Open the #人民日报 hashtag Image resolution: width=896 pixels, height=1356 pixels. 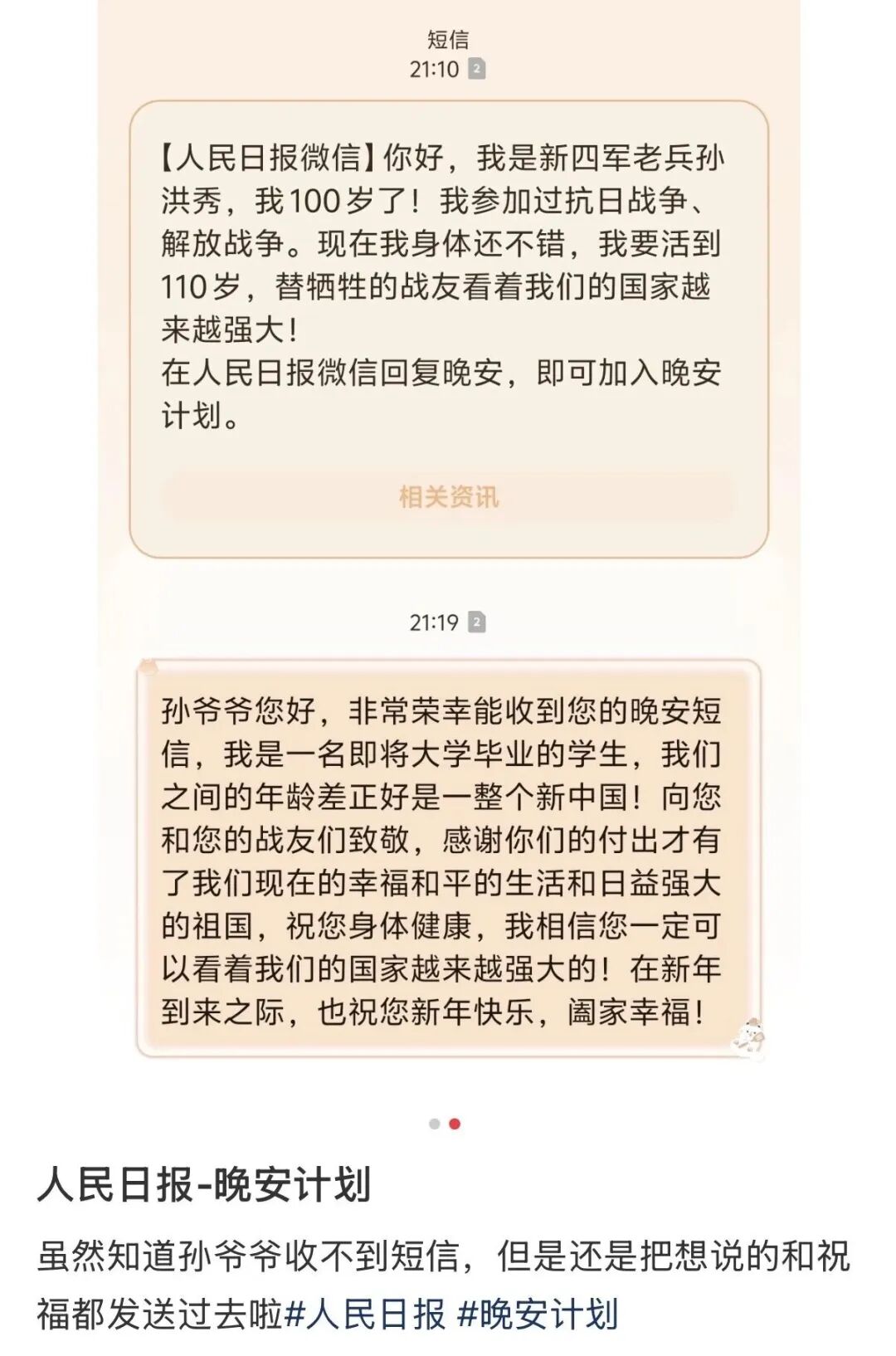point(366,1315)
